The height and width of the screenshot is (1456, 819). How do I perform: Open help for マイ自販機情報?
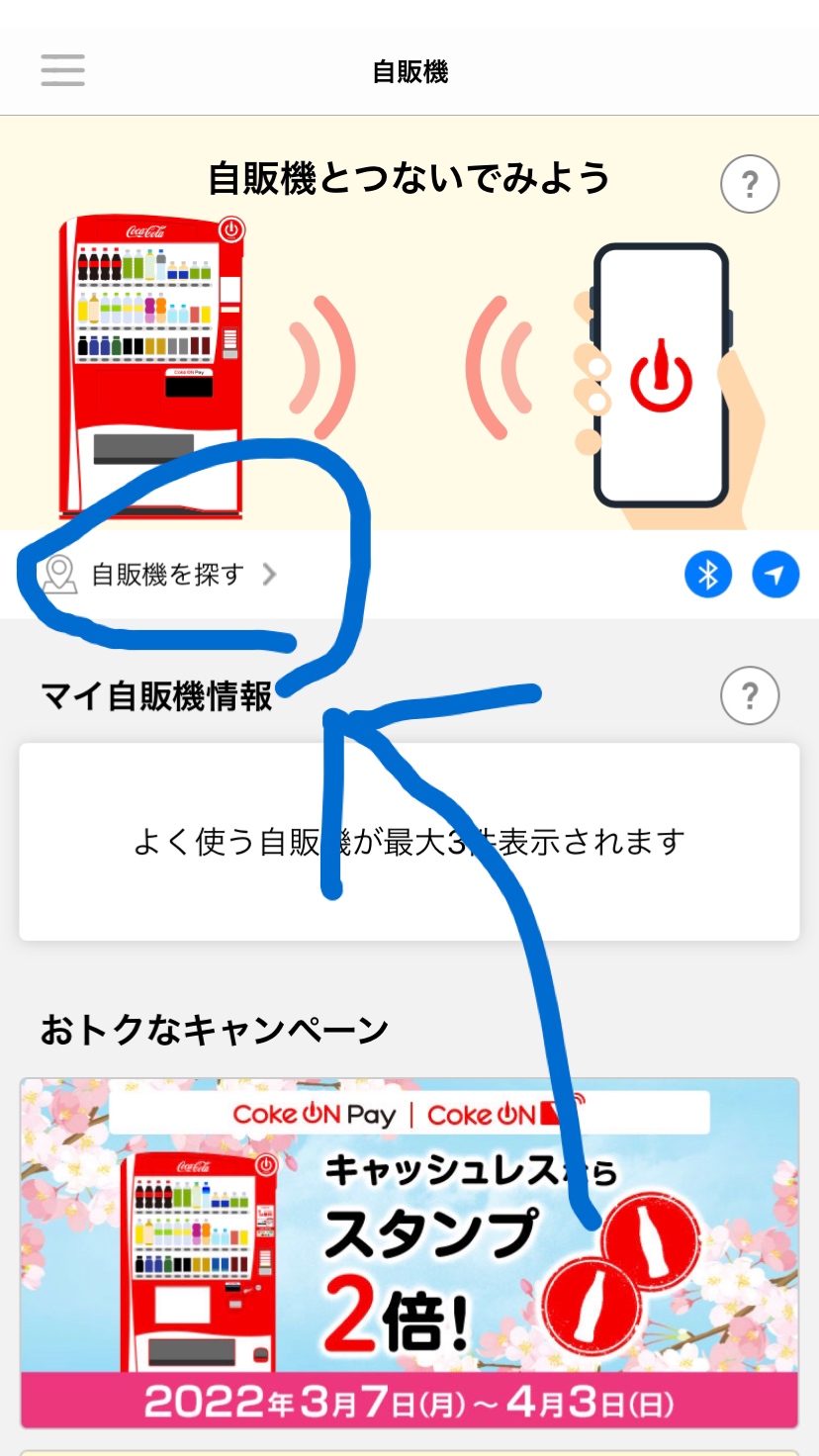pos(750,696)
